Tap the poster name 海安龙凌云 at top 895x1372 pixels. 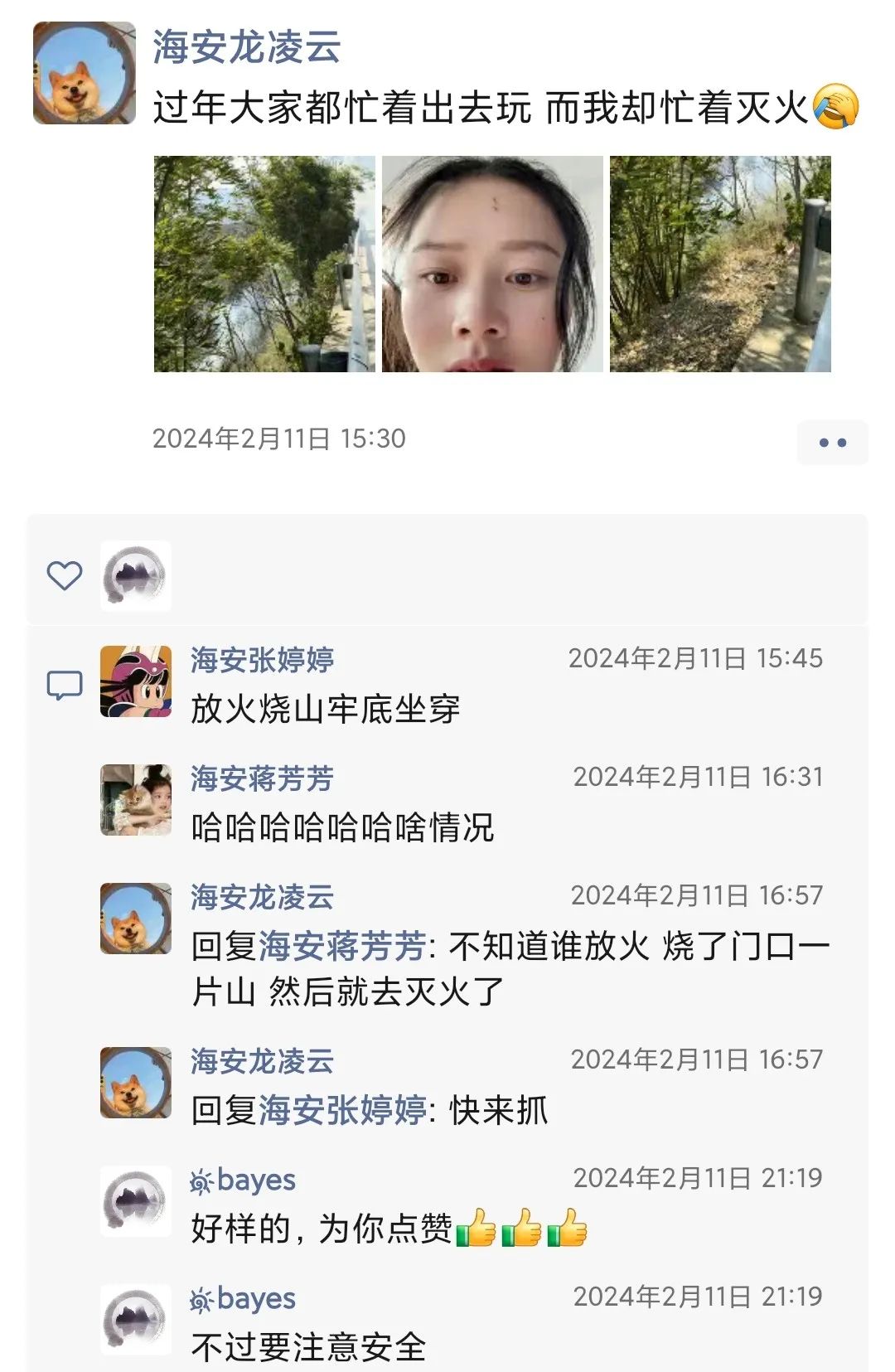point(246,46)
